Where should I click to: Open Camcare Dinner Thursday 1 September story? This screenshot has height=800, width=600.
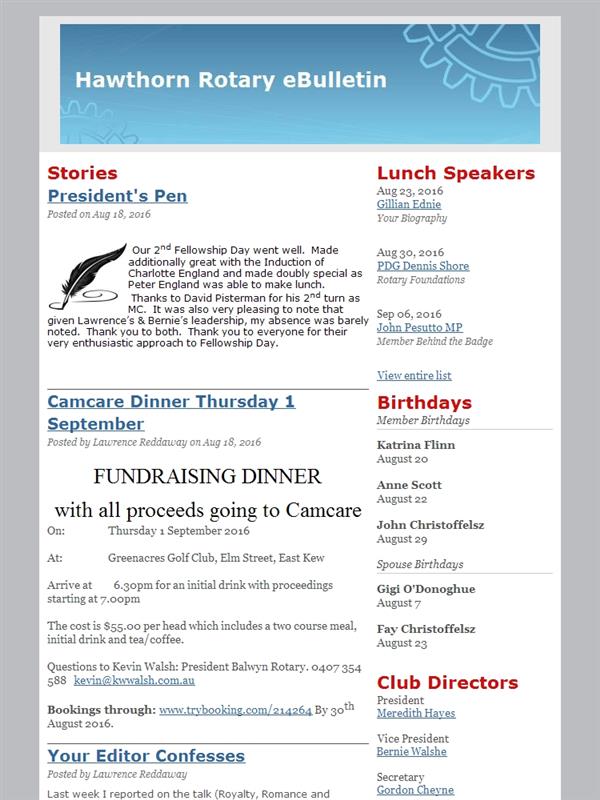[171, 412]
